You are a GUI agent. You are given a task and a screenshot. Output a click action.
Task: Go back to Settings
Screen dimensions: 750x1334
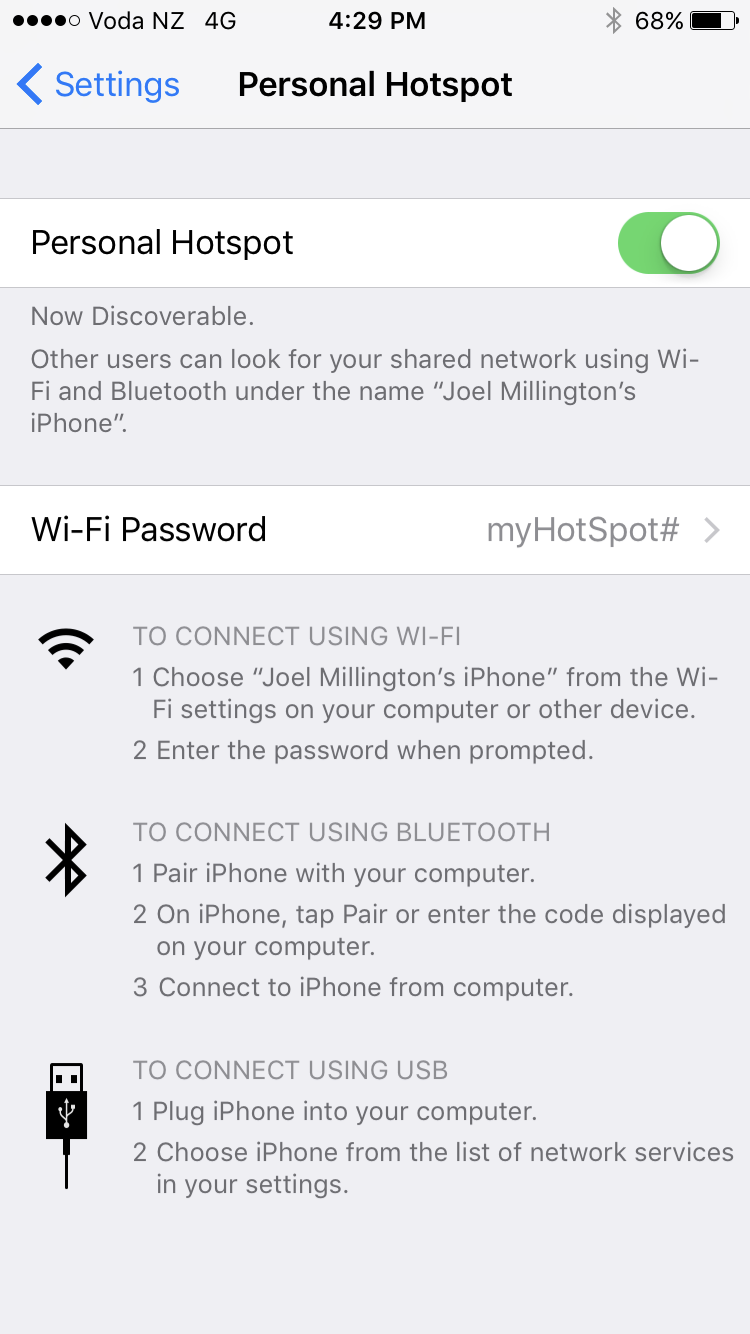click(98, 85)
